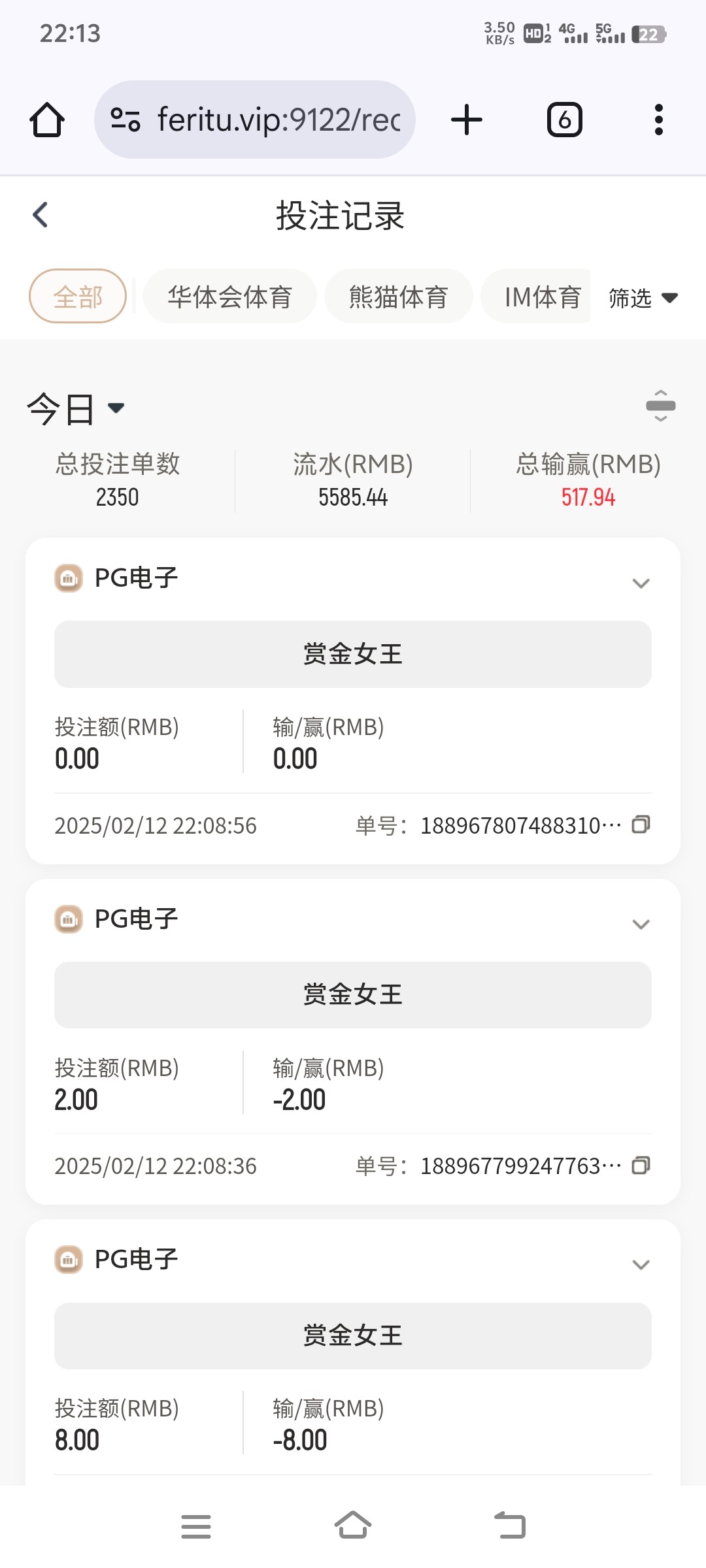The height and width of the screenshot is (1568, 706).
Task: Open the browser overflow menu
Action: click(x=658, y=120)
